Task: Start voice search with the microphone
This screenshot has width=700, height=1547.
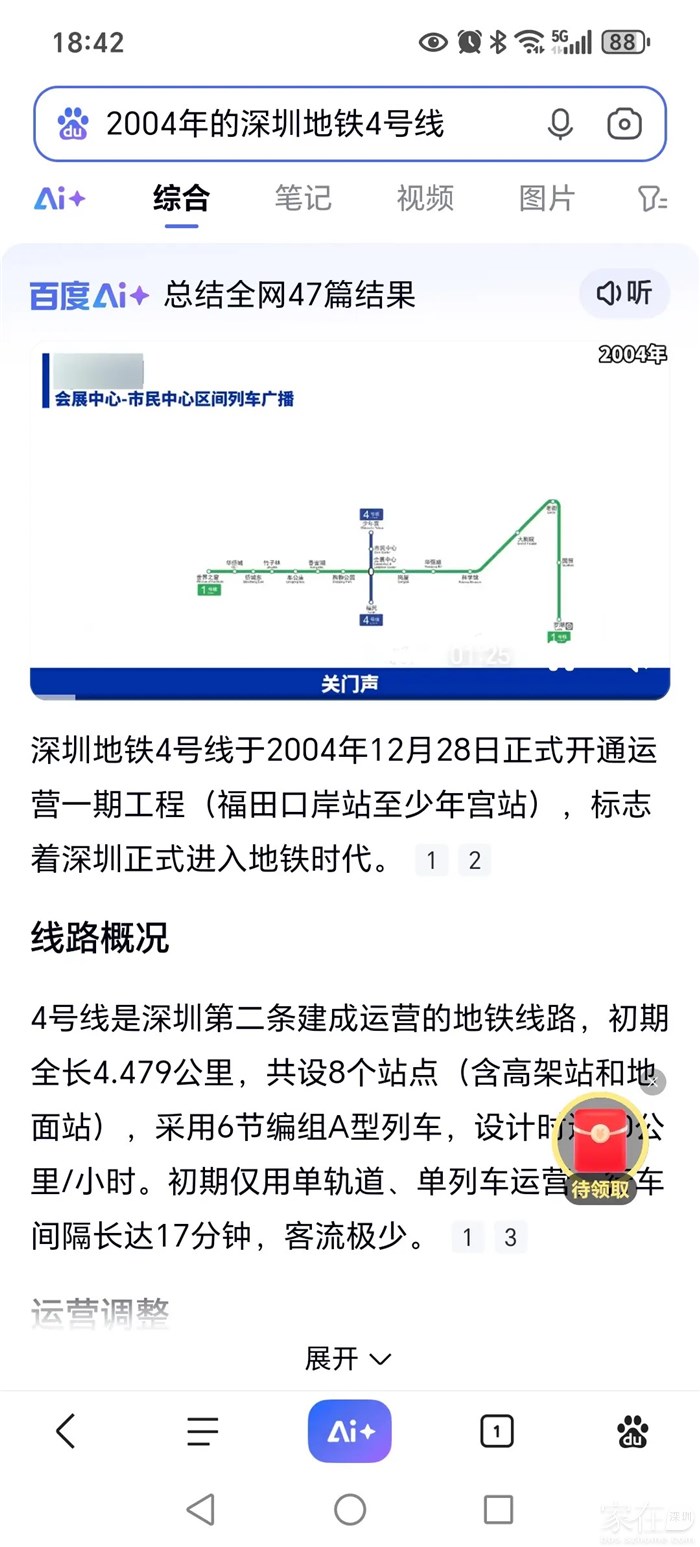Action: [x=560, y=125]
